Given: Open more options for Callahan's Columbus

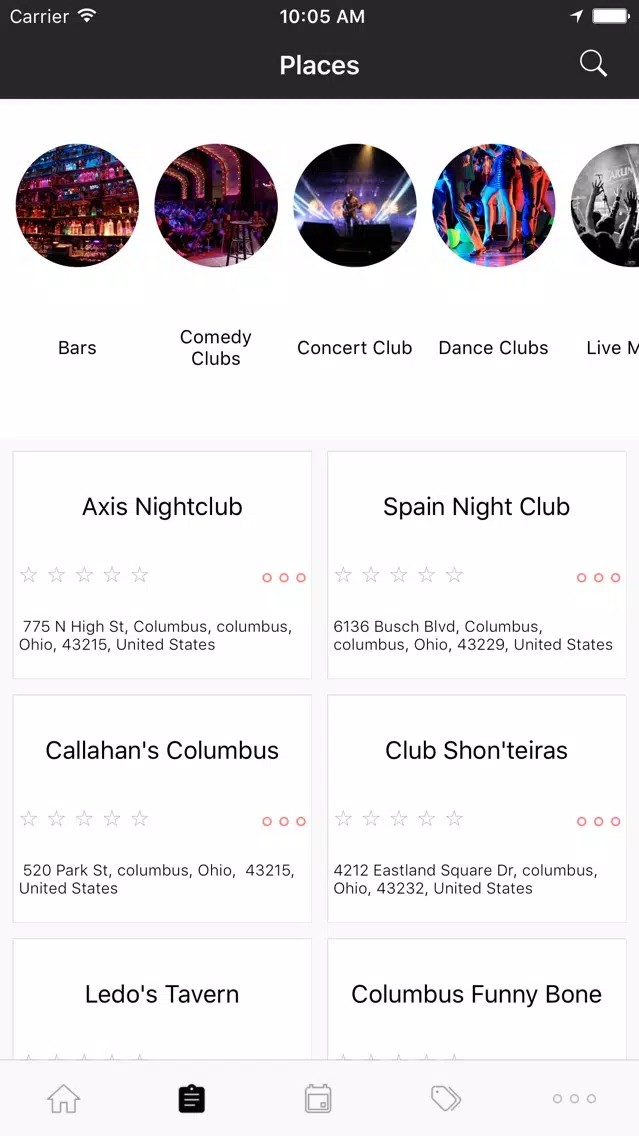Looking at the screenshot, I should (284, 822).
